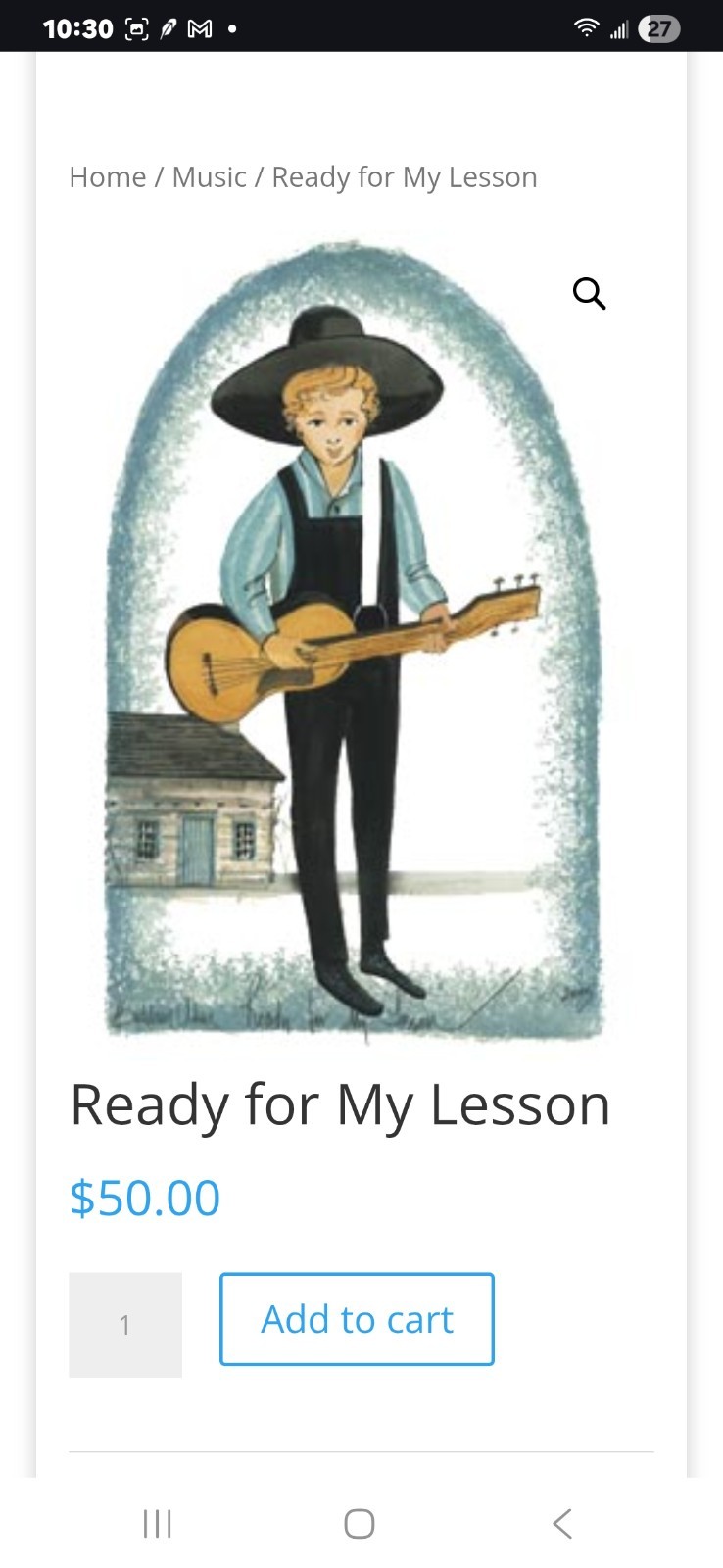Go back using system back button
Screen dimensions: 723x1568
[x=561, y=1523]
